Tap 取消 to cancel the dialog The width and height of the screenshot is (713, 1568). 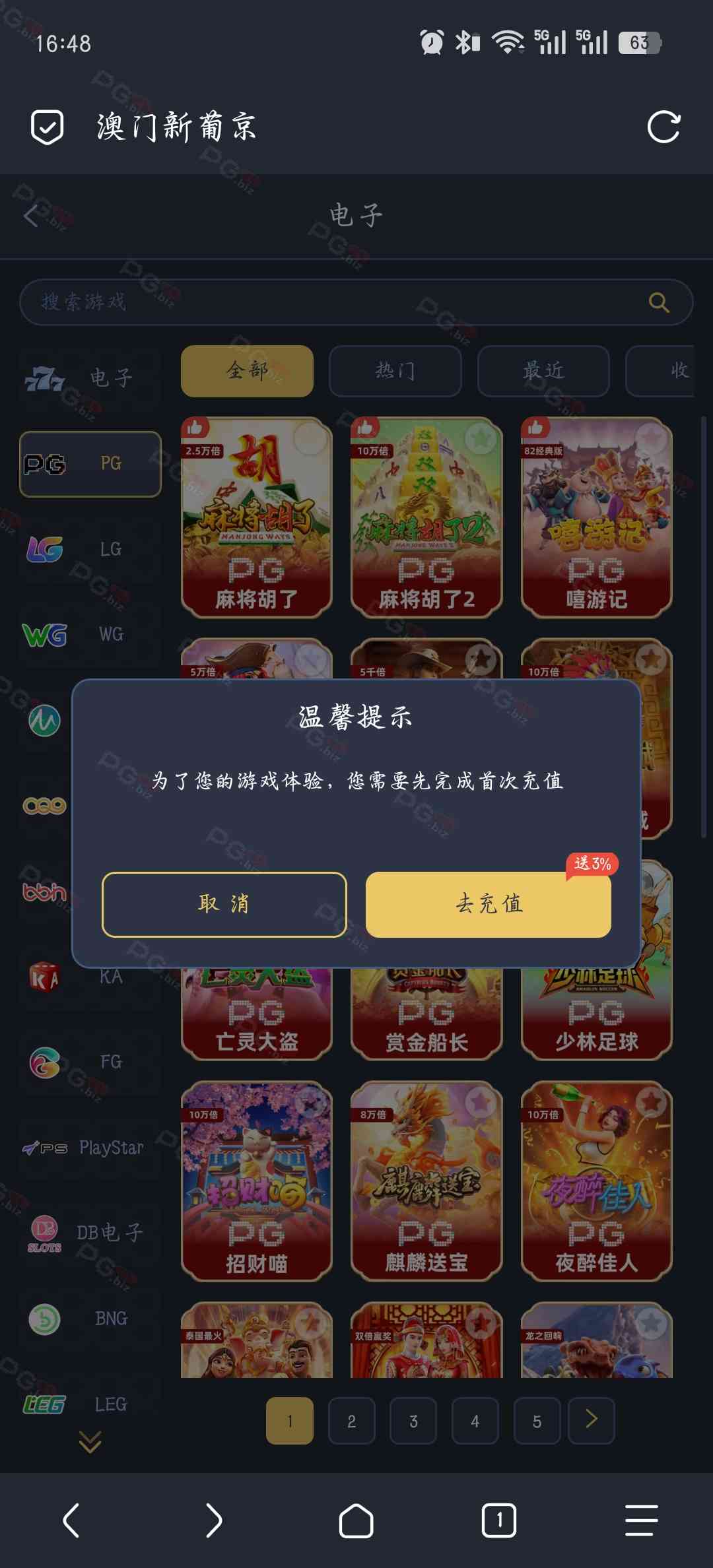(x=224, y=904)
